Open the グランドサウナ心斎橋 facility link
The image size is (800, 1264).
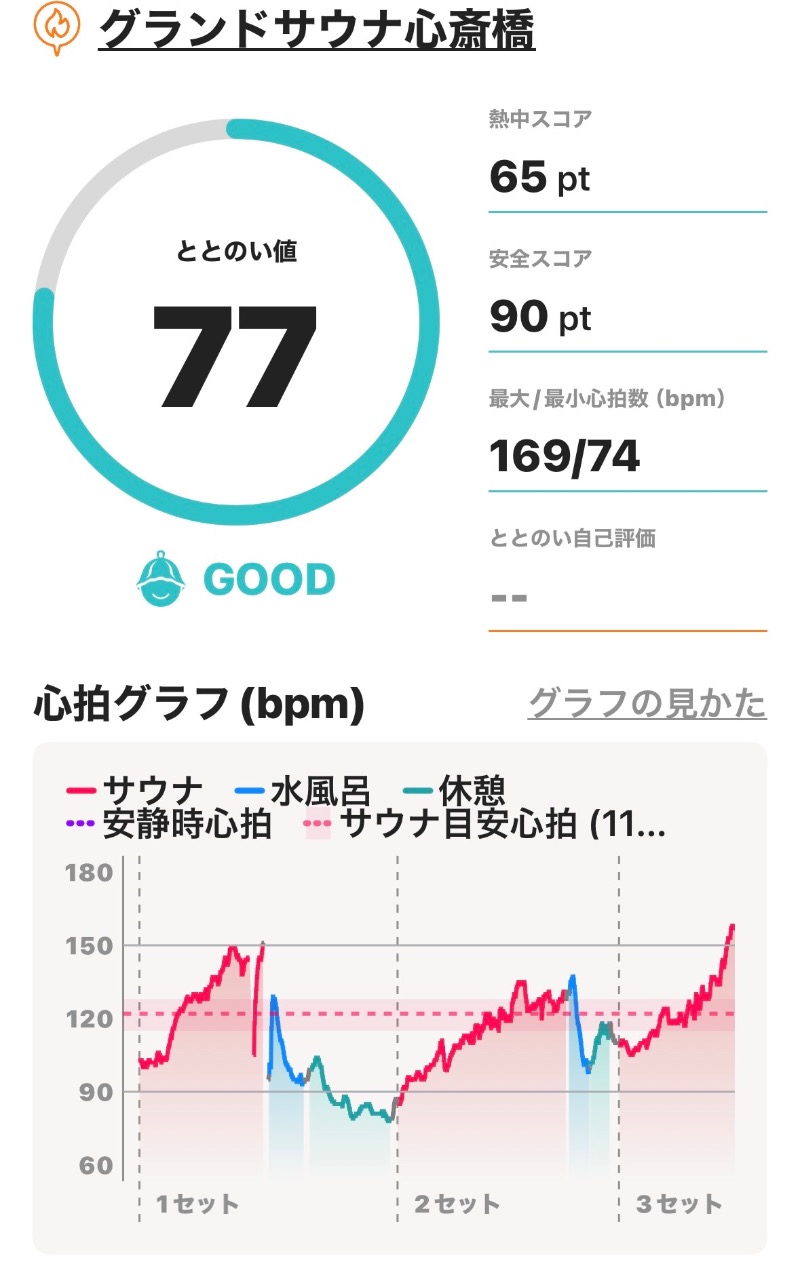tap(317, 30)
